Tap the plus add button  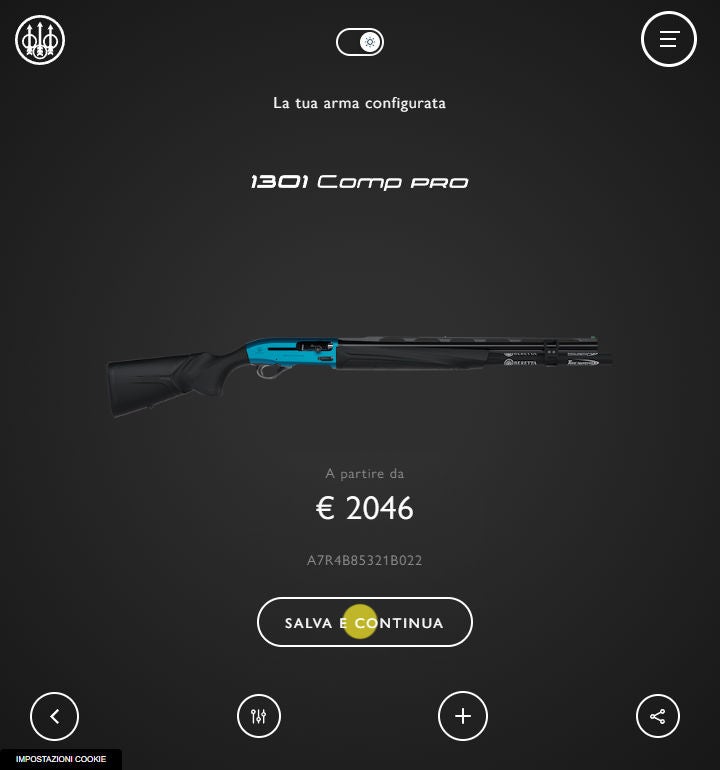tap(462, 716)
